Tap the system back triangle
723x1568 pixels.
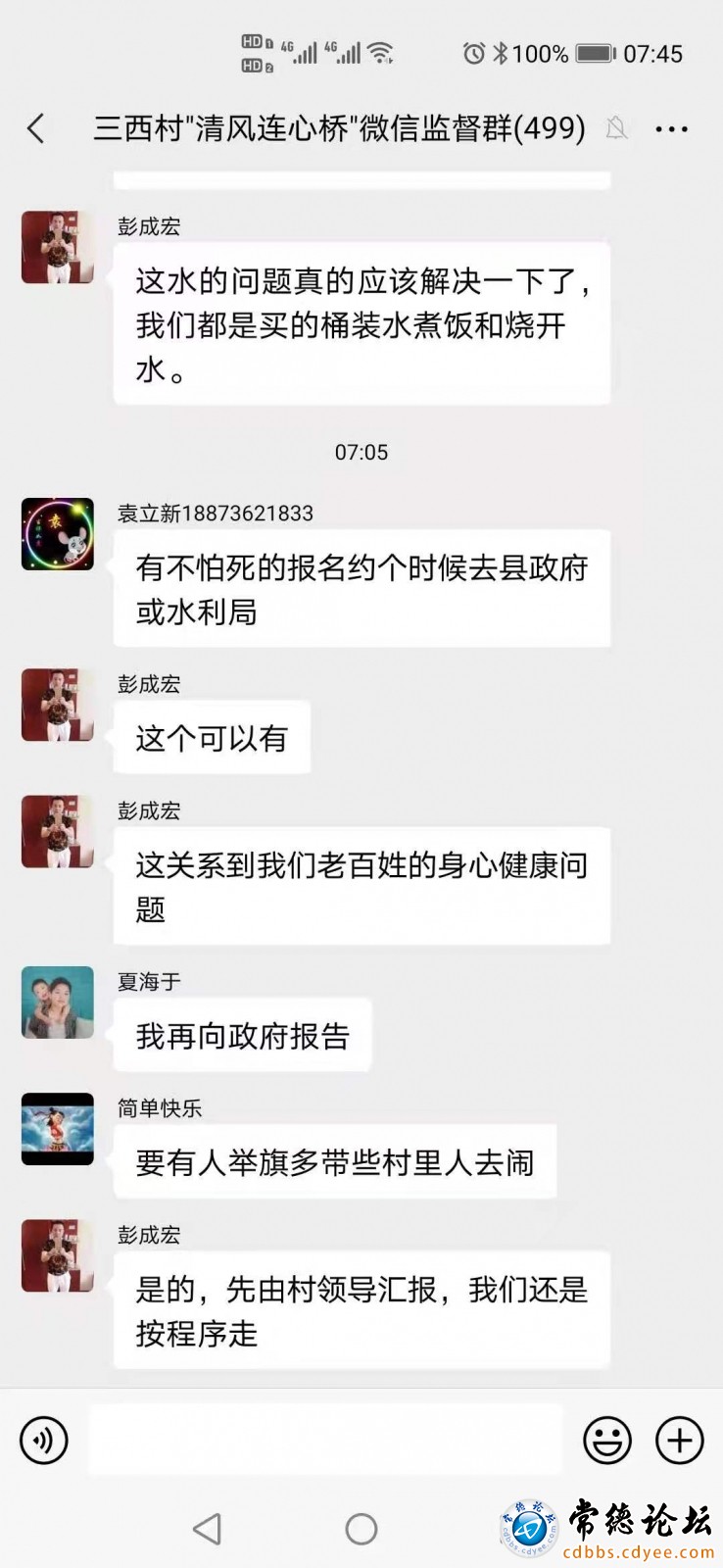pos(207,1529)
